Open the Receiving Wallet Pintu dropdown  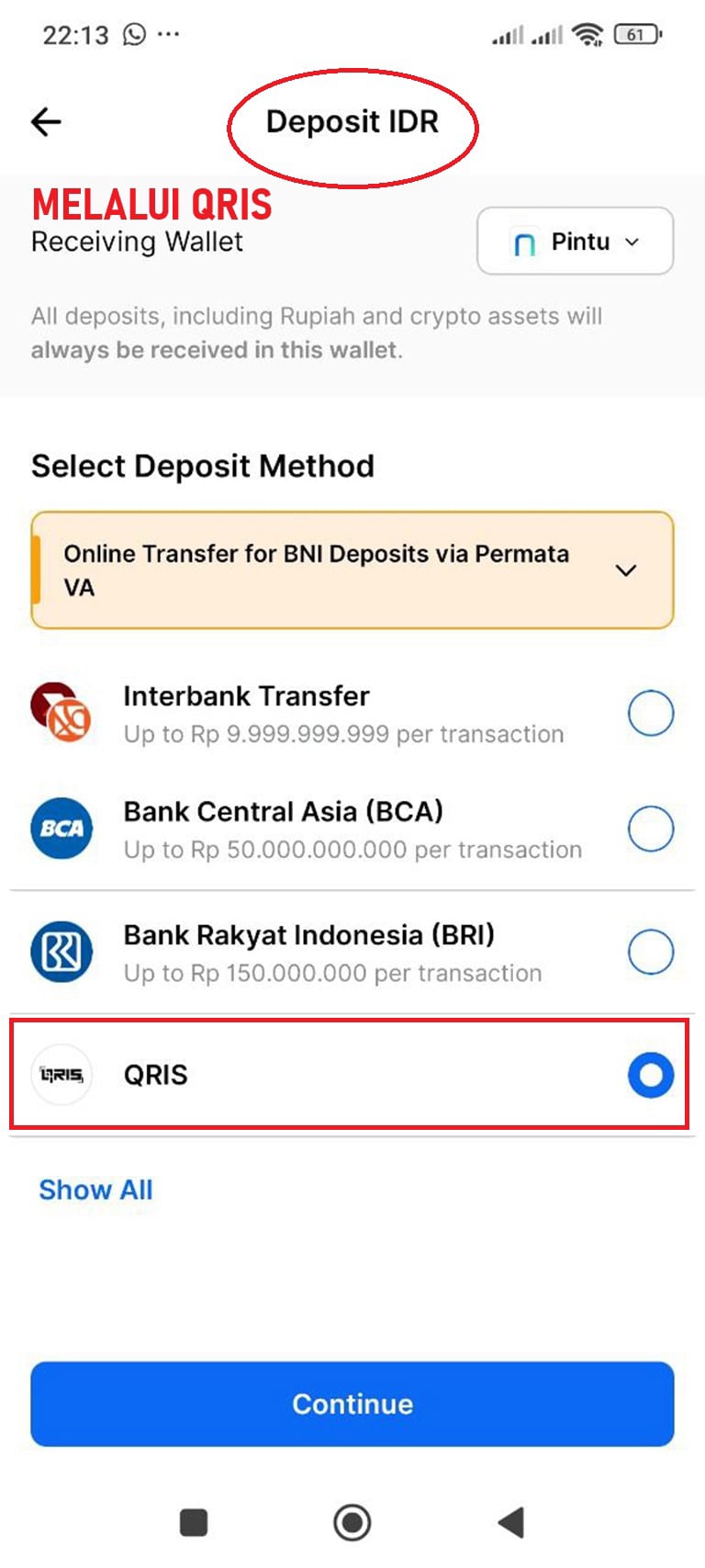(575, 242)
